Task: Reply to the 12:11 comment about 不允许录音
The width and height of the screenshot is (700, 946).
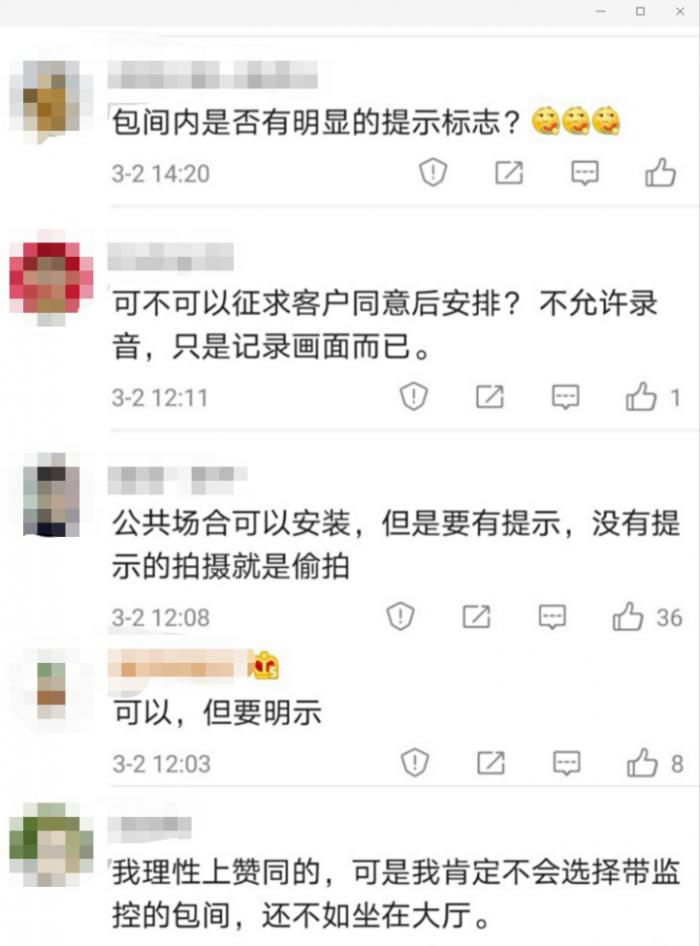Action: (566, 398)
